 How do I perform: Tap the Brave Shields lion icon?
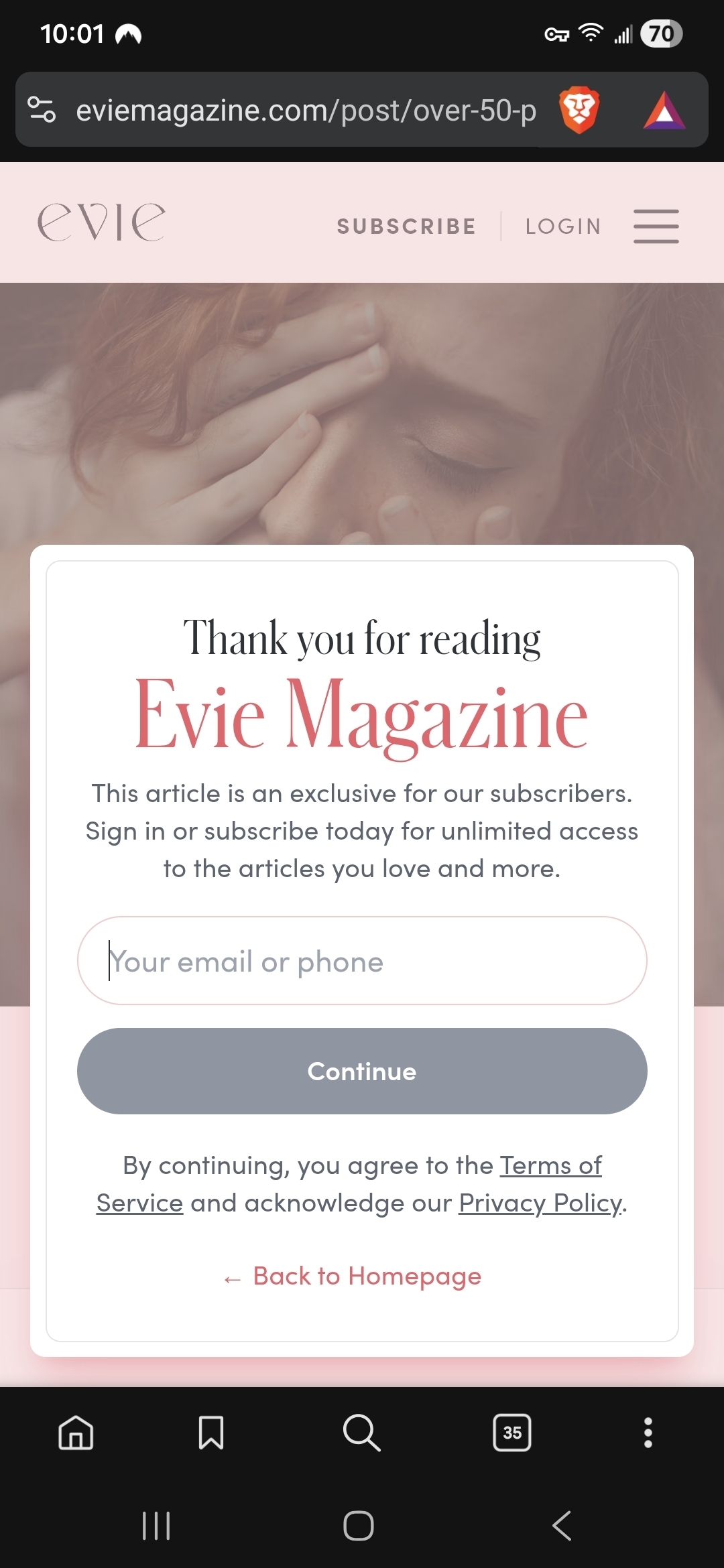[579, 110]
